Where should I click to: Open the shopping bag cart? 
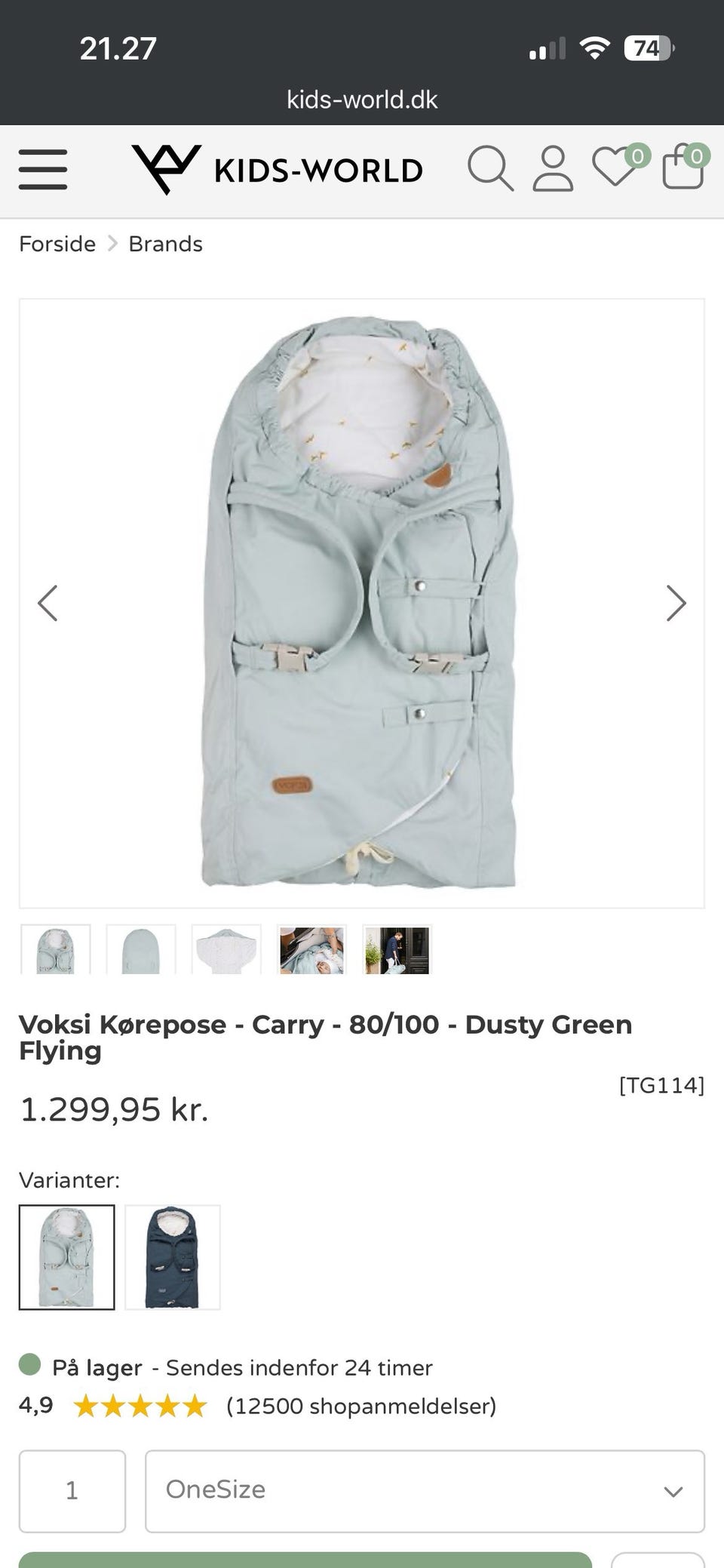685,165
